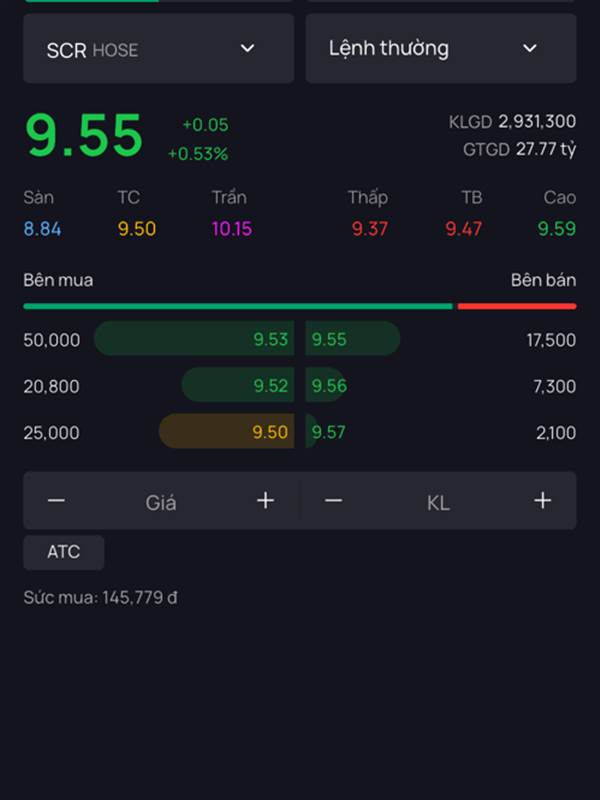Viewport: 600px width, 800px height.
Task: Select buy-side price 9.50 in order book
Action: pyautogui.click(x=270, y=432)
